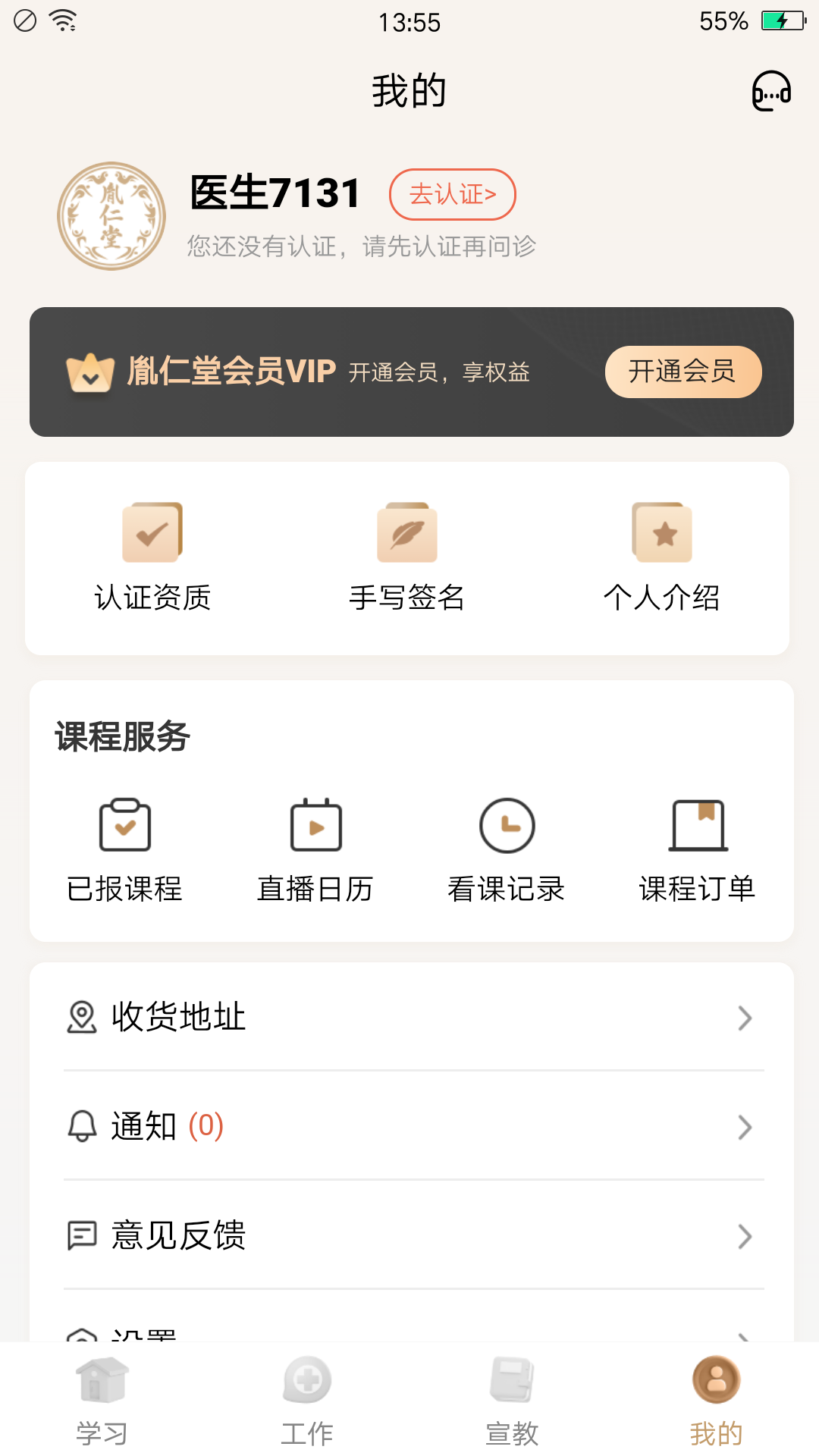Click the crown icon in the VIP banner
Screen dimensions: 819x1456
(x=90, y=372)
